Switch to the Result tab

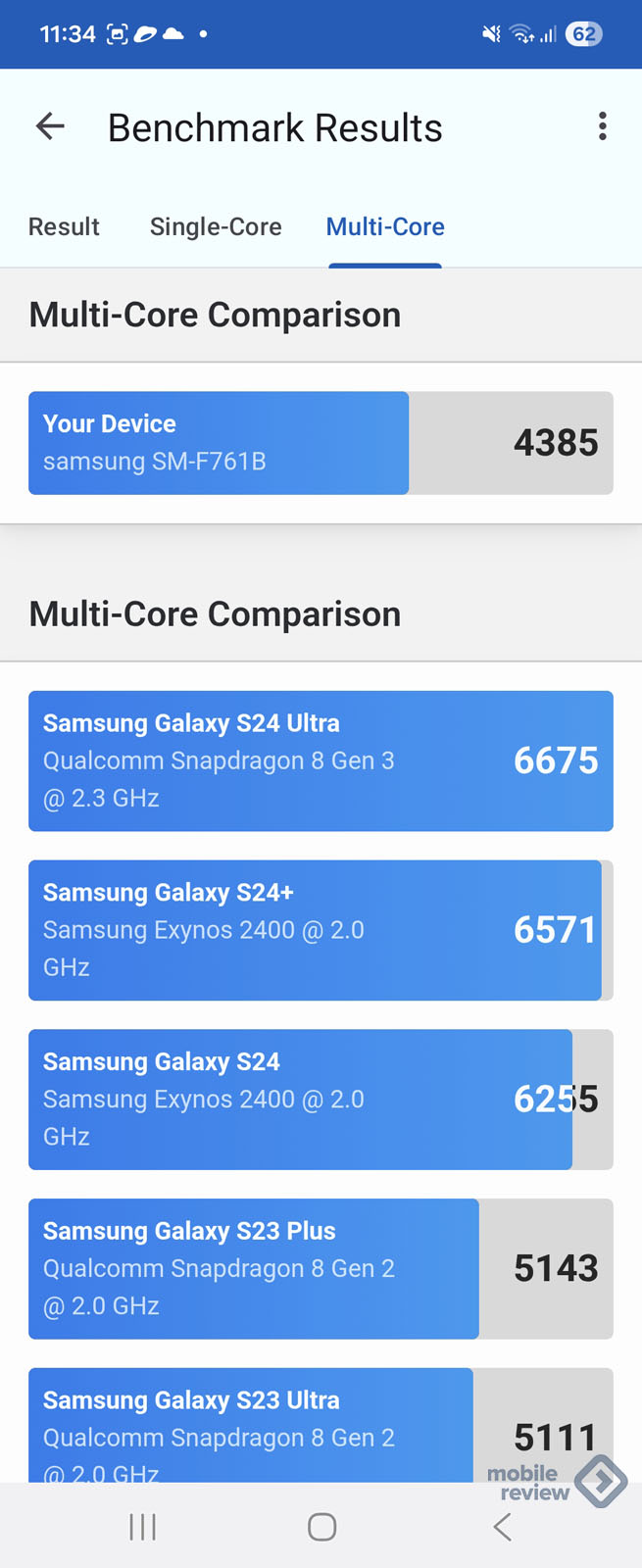[x=64, y=227]
